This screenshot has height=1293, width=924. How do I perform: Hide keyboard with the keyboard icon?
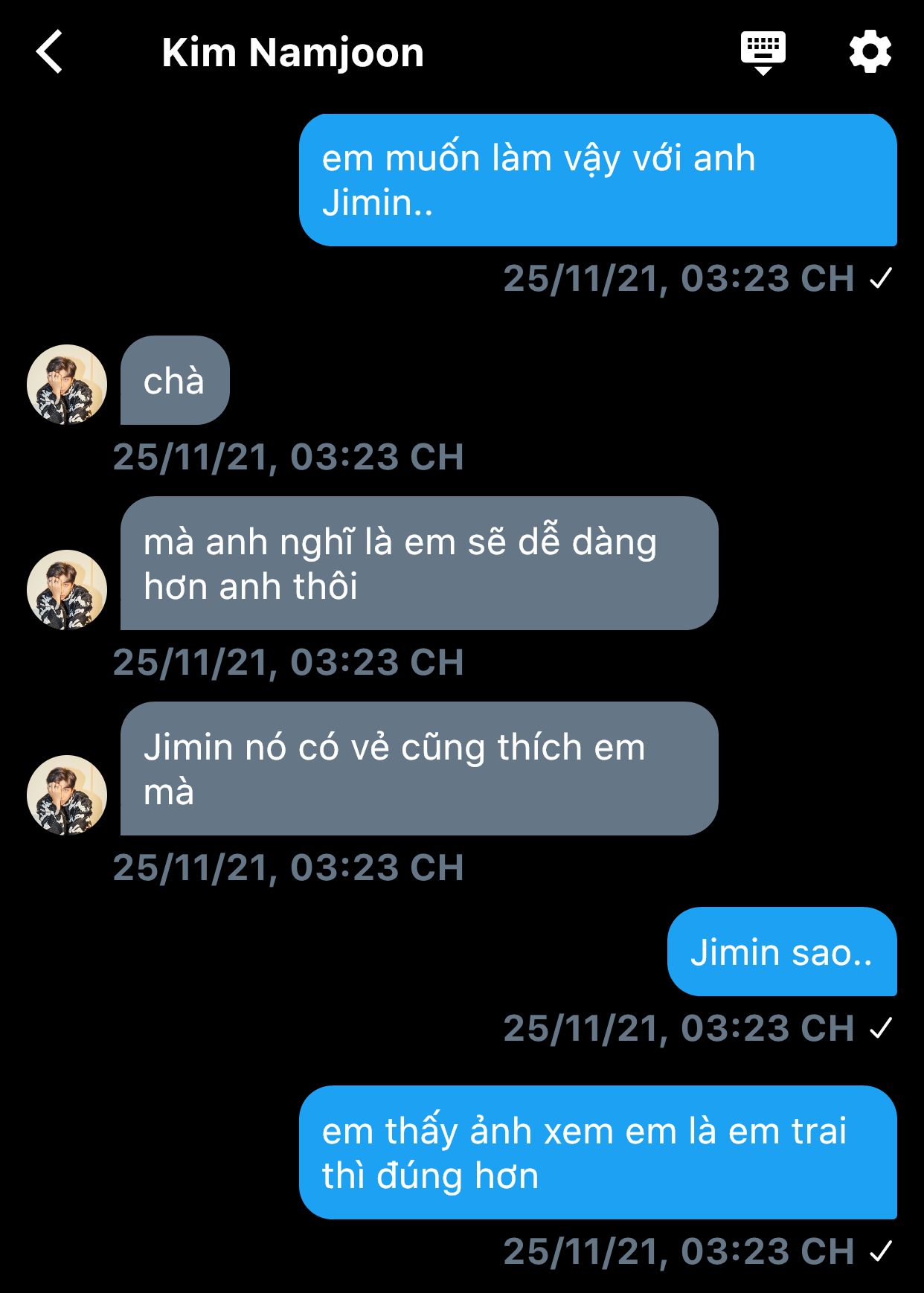[763, 52]
